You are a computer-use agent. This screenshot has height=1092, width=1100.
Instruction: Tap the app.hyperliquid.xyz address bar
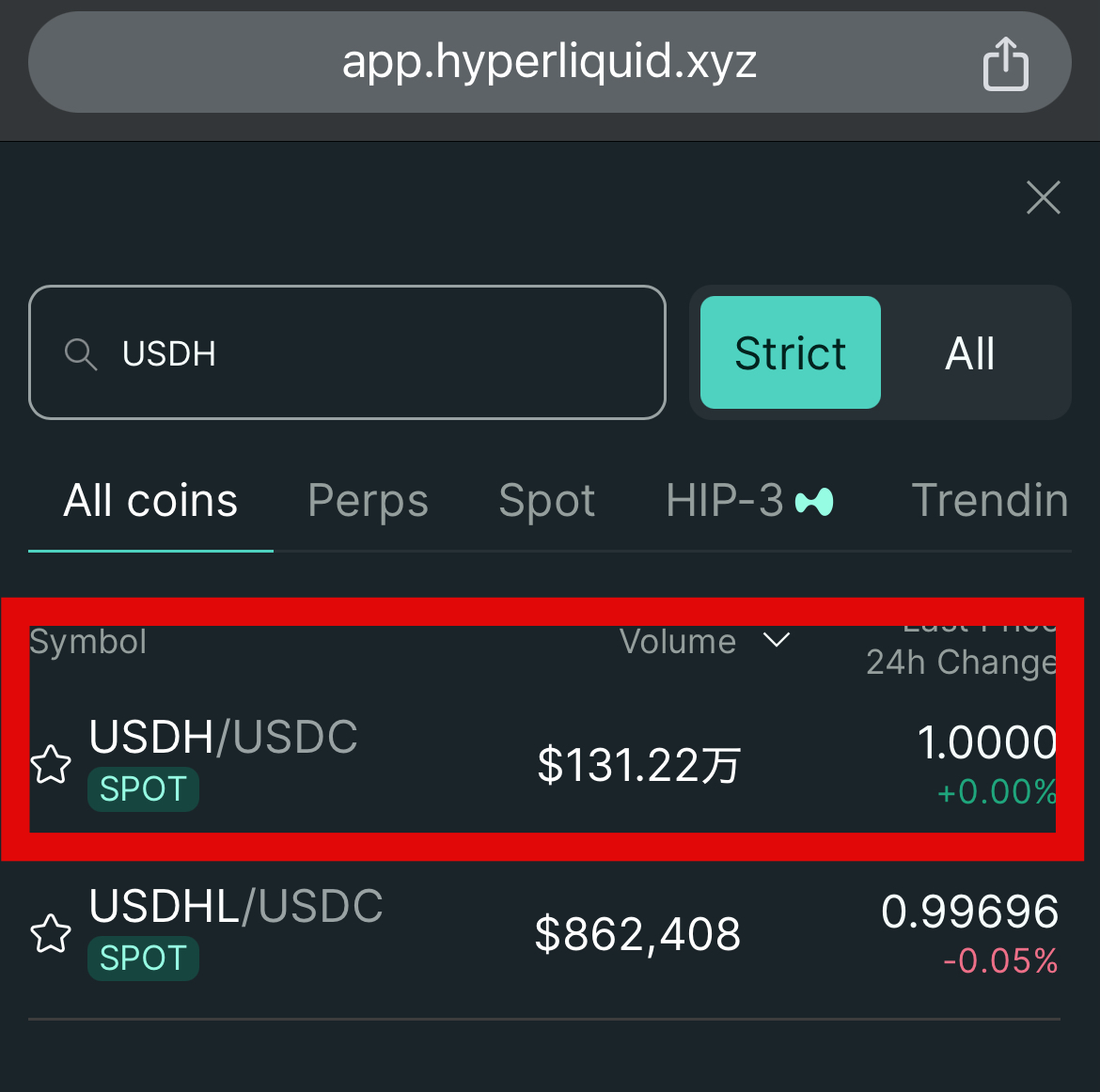coord(549,63)
